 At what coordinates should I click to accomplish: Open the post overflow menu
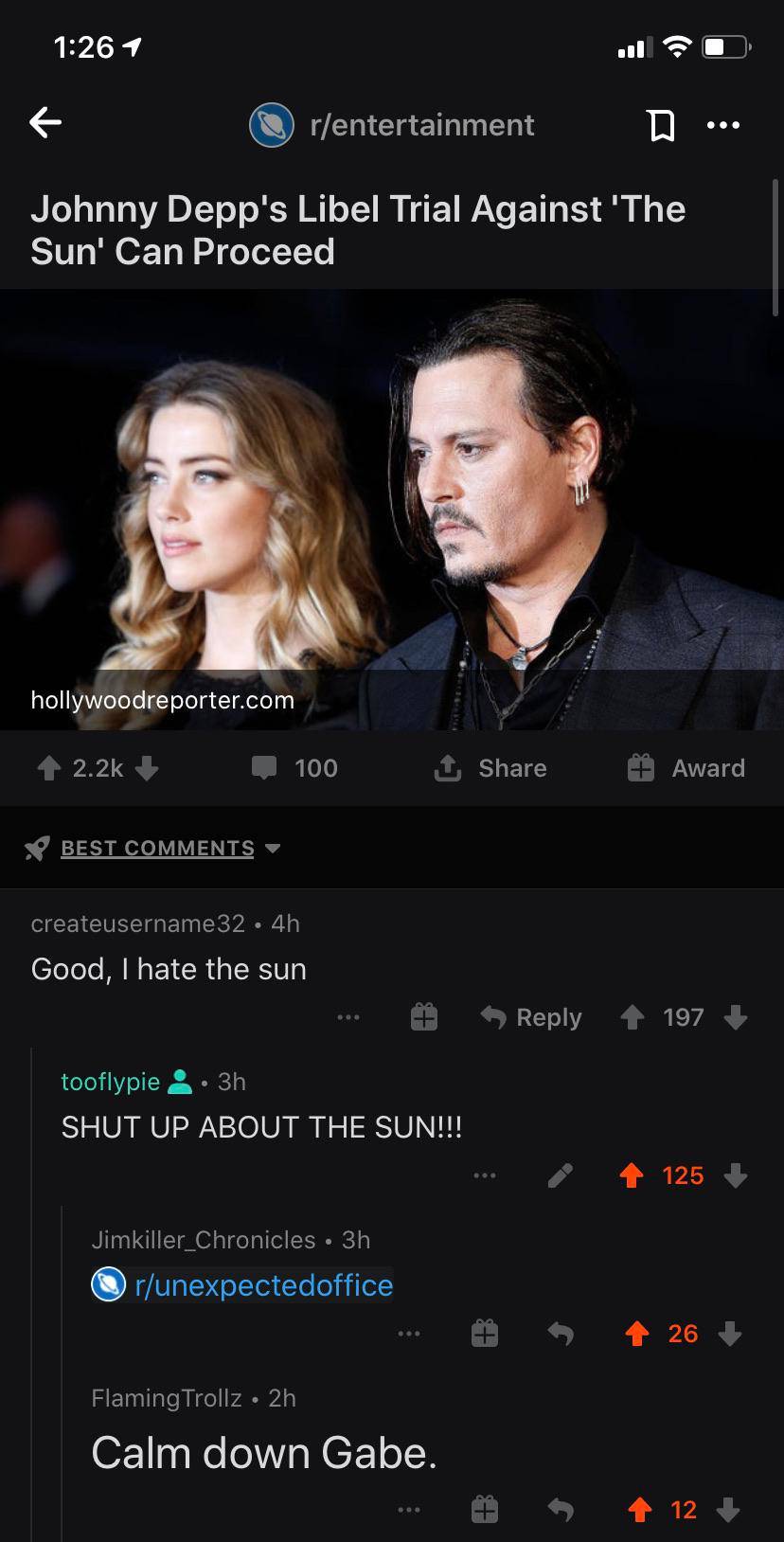coord(723,125)
